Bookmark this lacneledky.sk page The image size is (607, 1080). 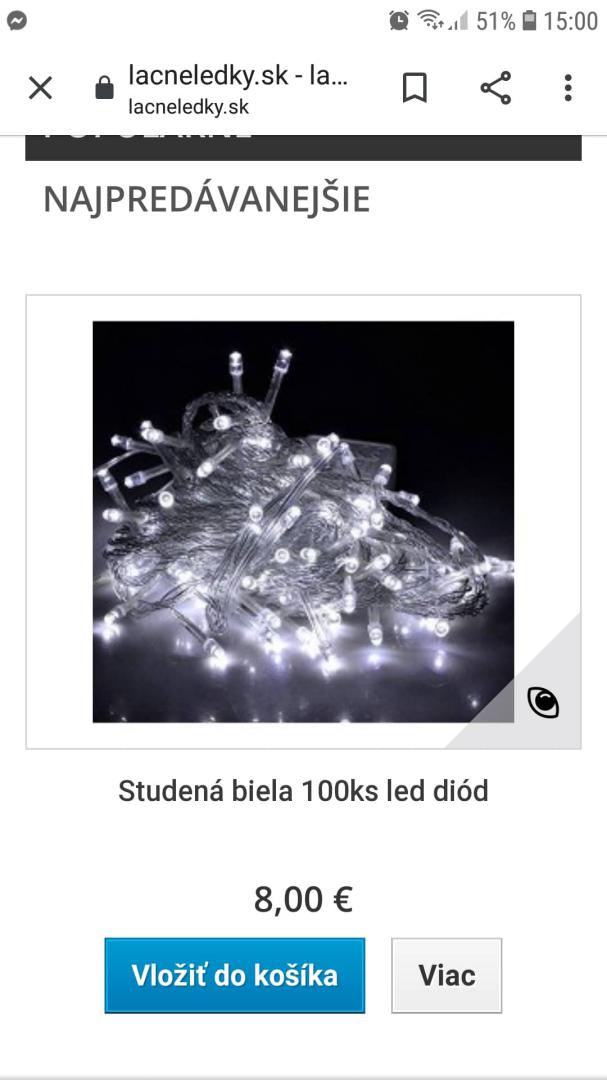pos(414,88)
